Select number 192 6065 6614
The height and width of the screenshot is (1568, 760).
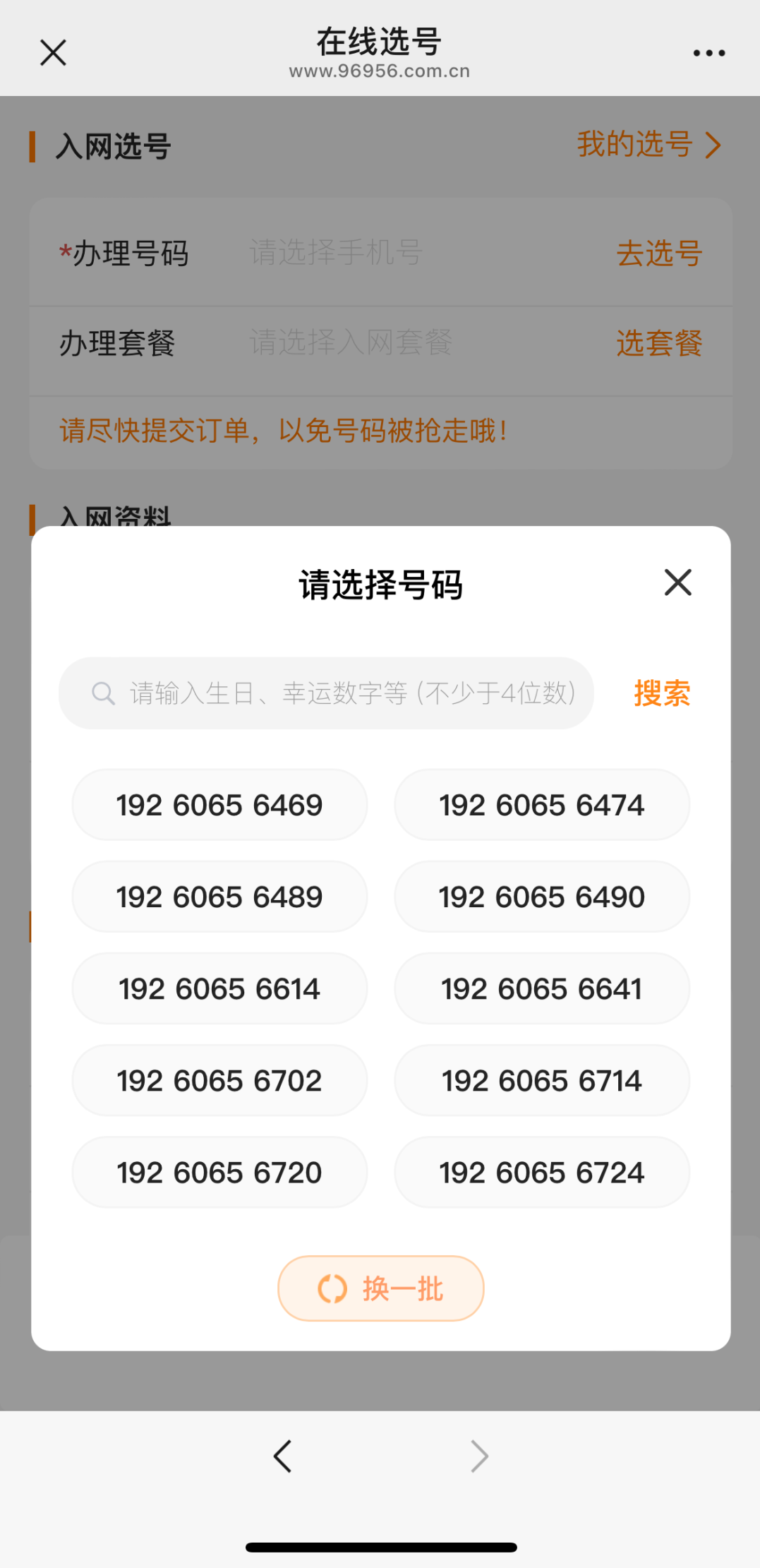[219, 988]
